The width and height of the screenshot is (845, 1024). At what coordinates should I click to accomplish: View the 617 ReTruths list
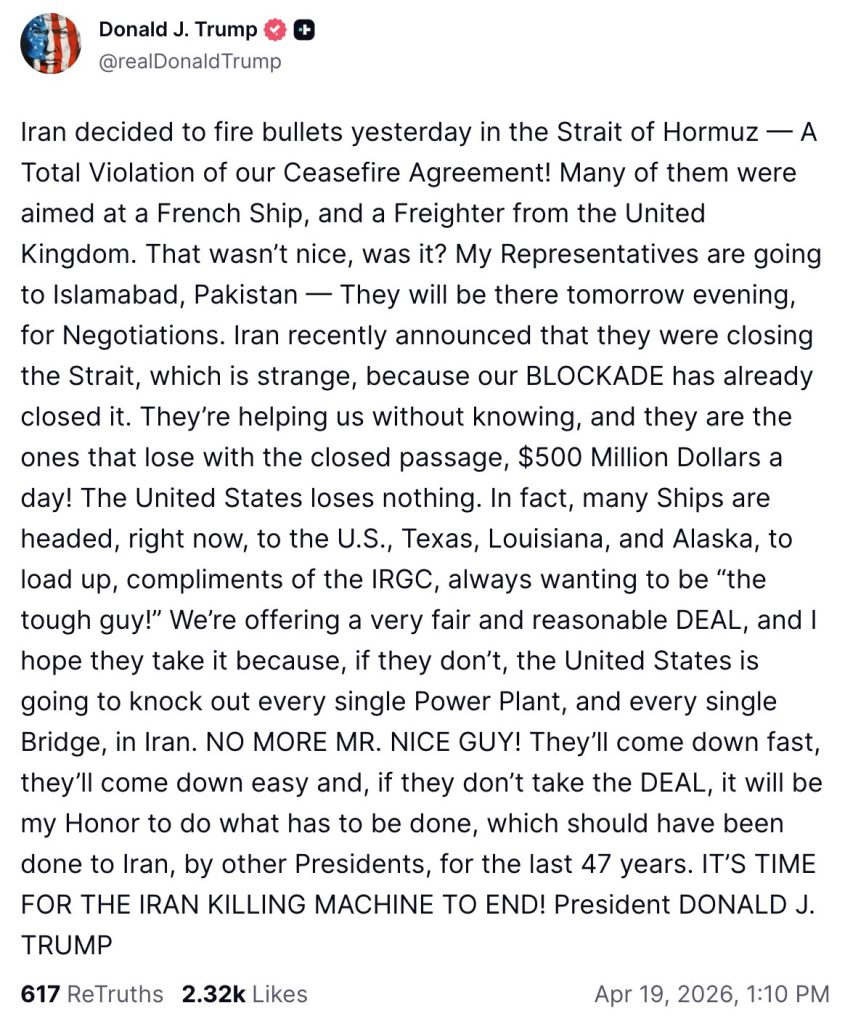91,994
